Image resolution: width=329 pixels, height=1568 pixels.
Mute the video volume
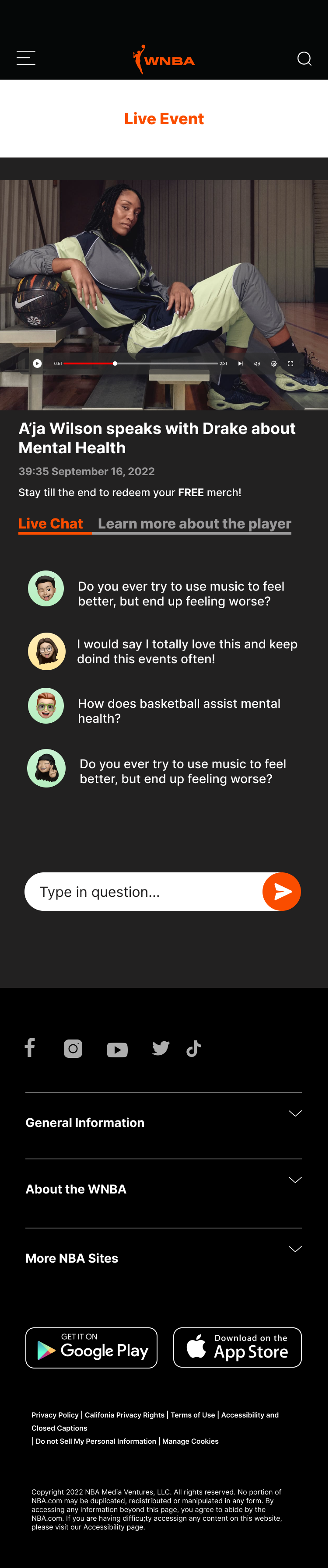pyautogui.click(x=256, y=364)
